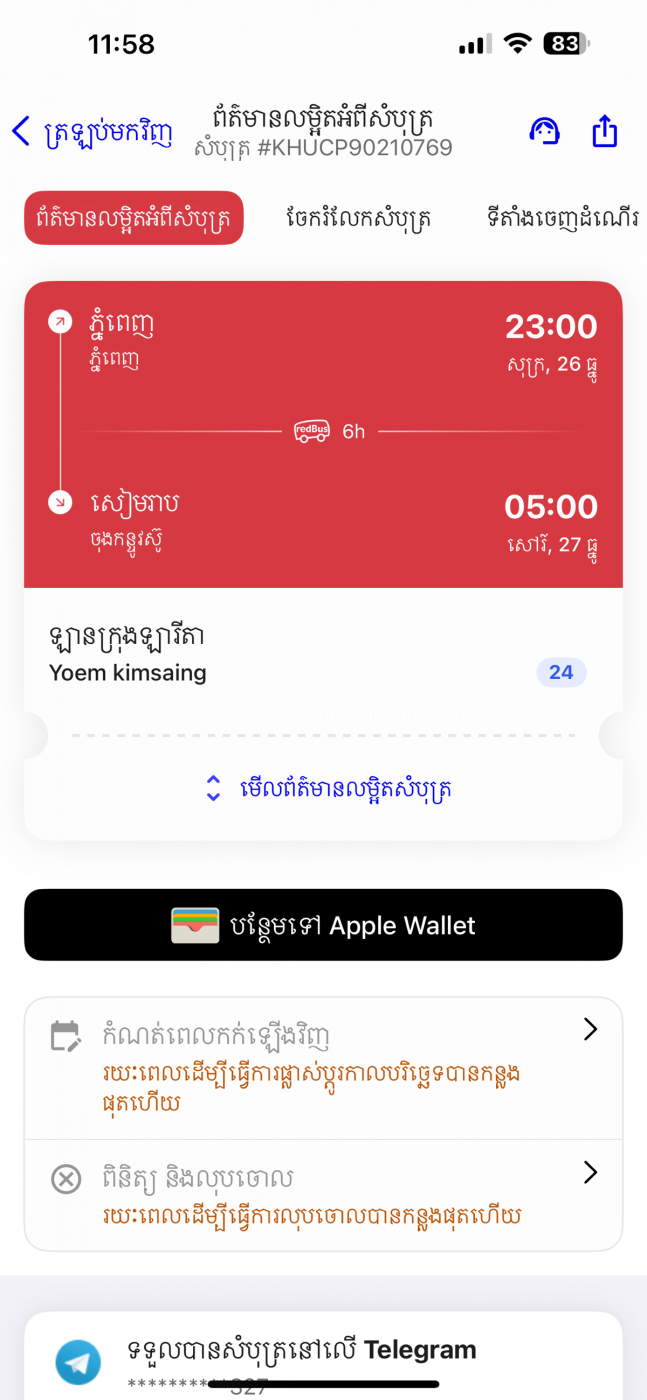The width and height of the screenshot is (647, 1400).
Task: Share this ticket
Action: [605, 132]
